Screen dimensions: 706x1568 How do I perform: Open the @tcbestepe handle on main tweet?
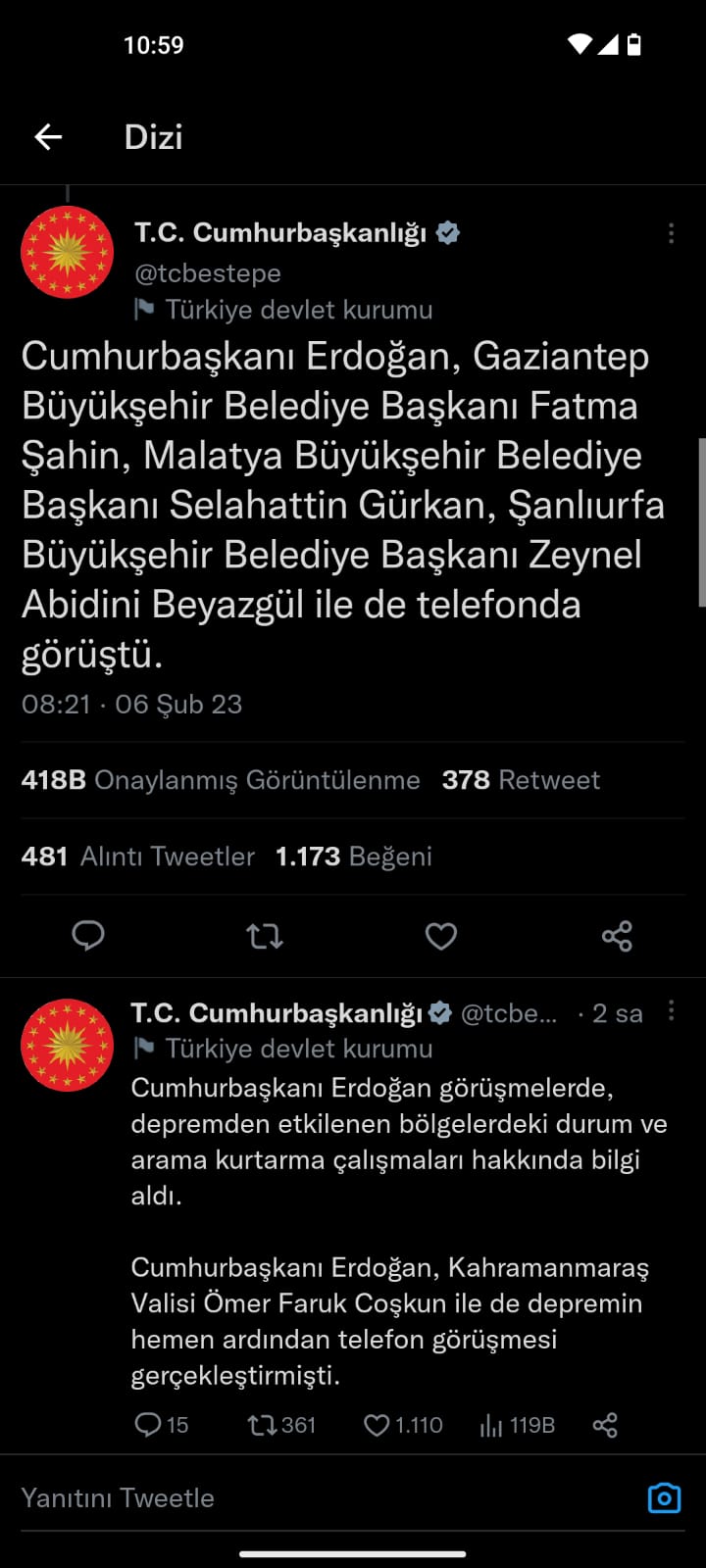[208, 272]
